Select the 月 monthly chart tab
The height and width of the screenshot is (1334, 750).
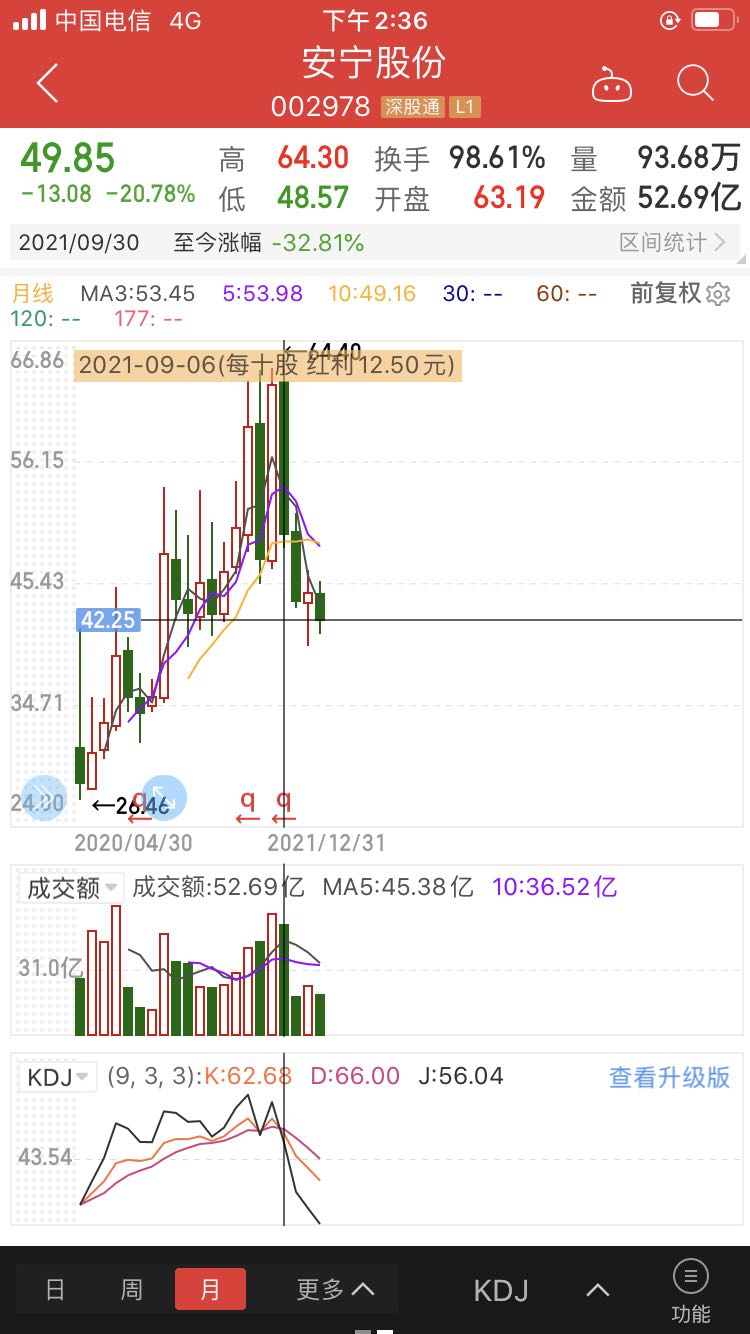[209, 1289]
